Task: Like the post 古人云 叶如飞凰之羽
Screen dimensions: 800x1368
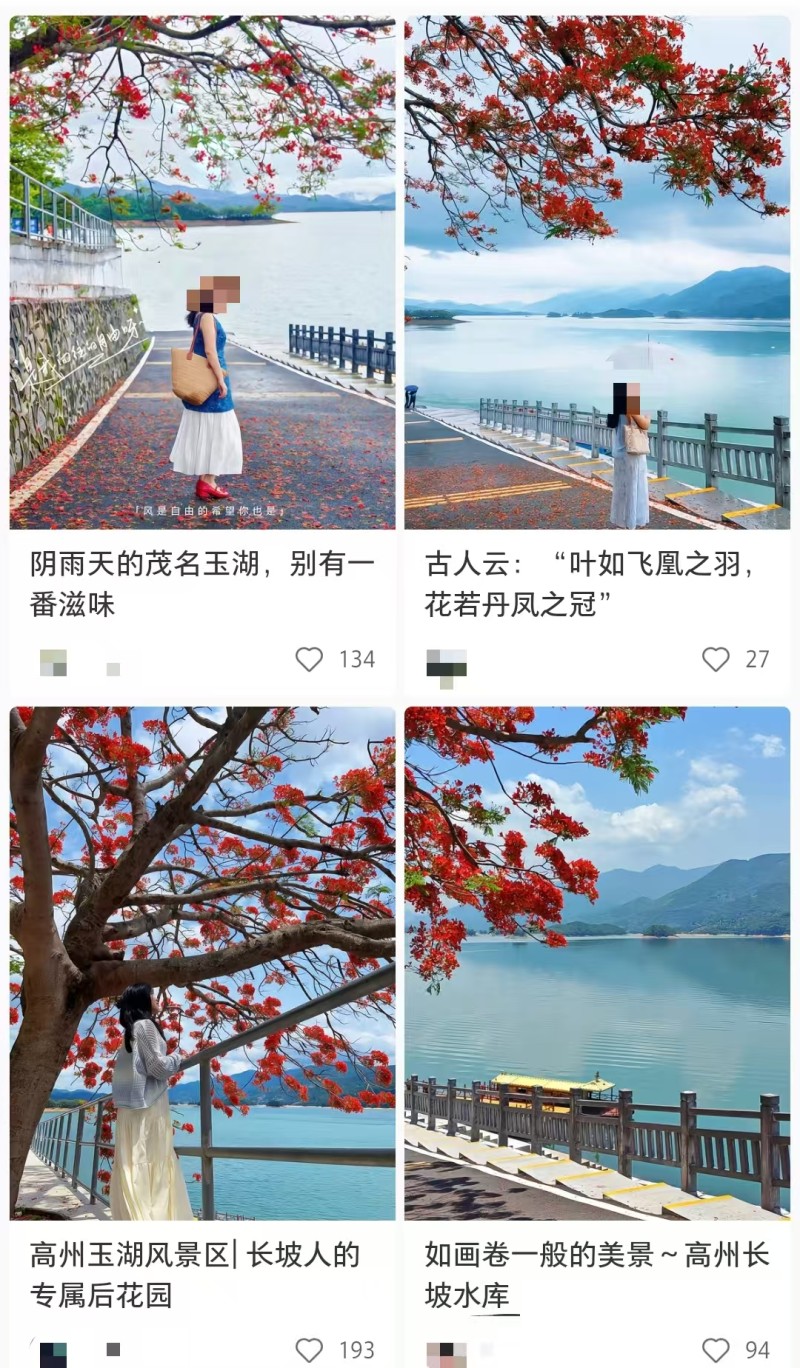Action: point(716,659)
